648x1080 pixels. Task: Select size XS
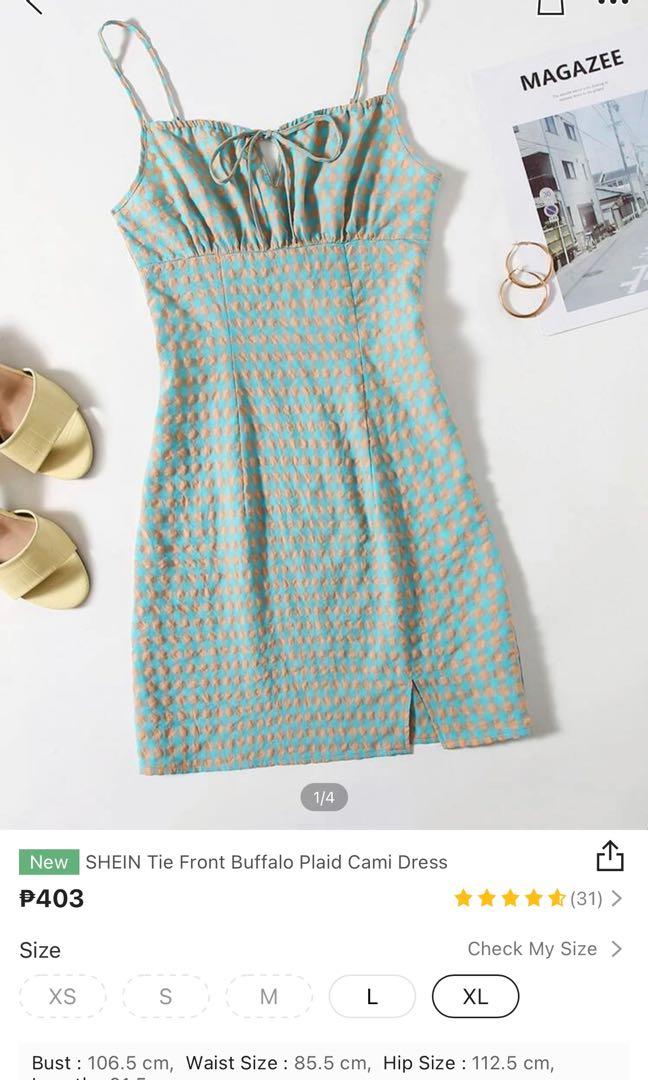tap(62, 996)
